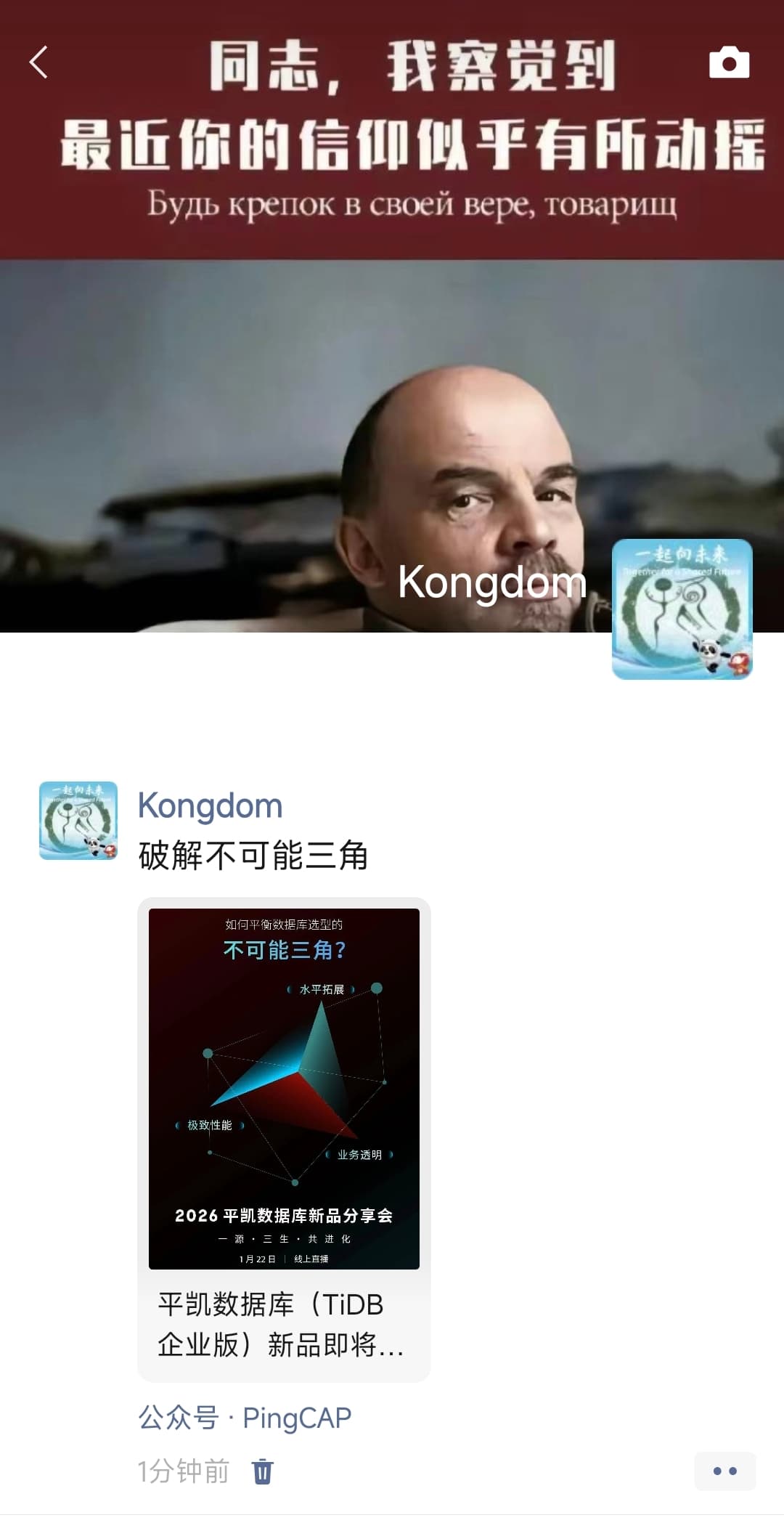The image size is (784, 1523).
Task: Open the camera icon to post a moment
Action: click(x=729, y=62)
